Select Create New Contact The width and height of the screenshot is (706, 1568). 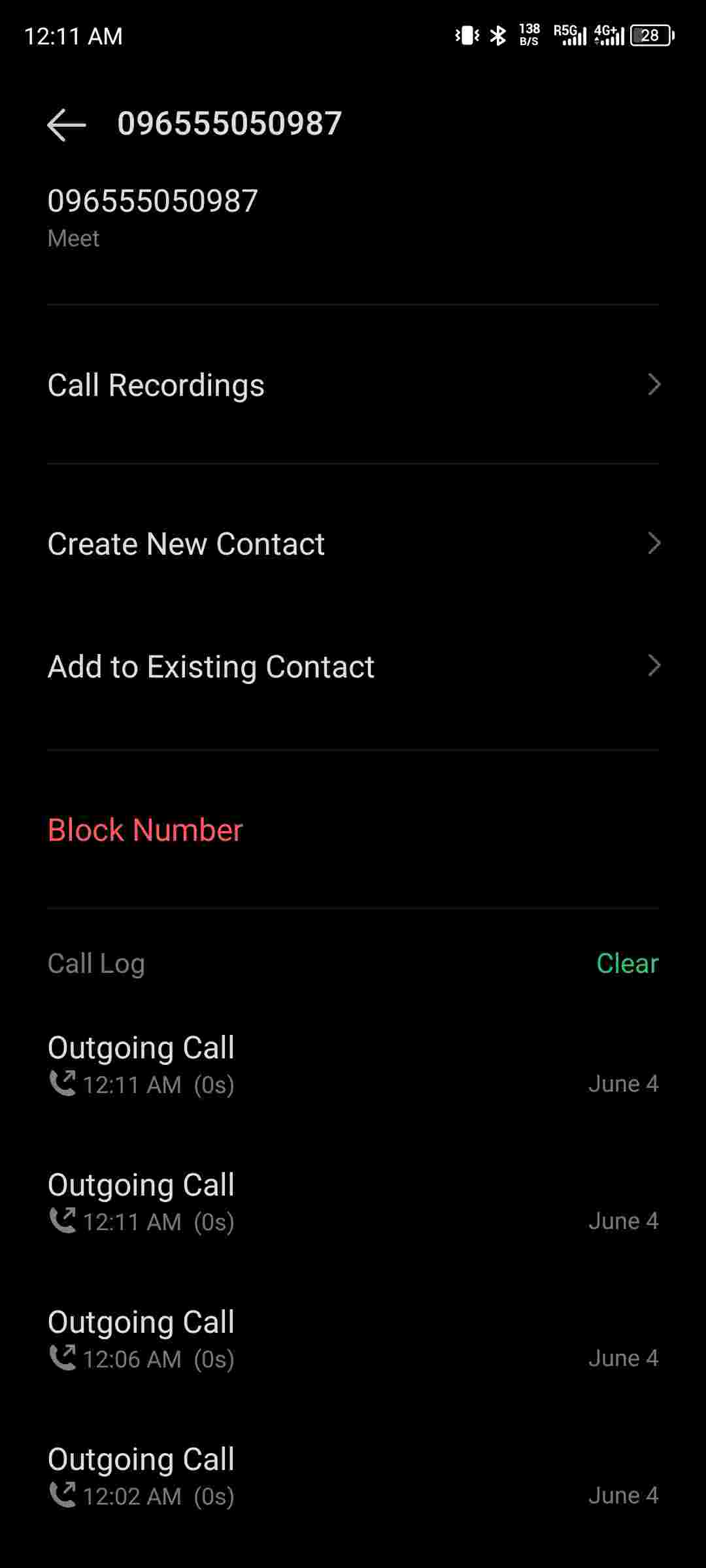coord(353,544)
